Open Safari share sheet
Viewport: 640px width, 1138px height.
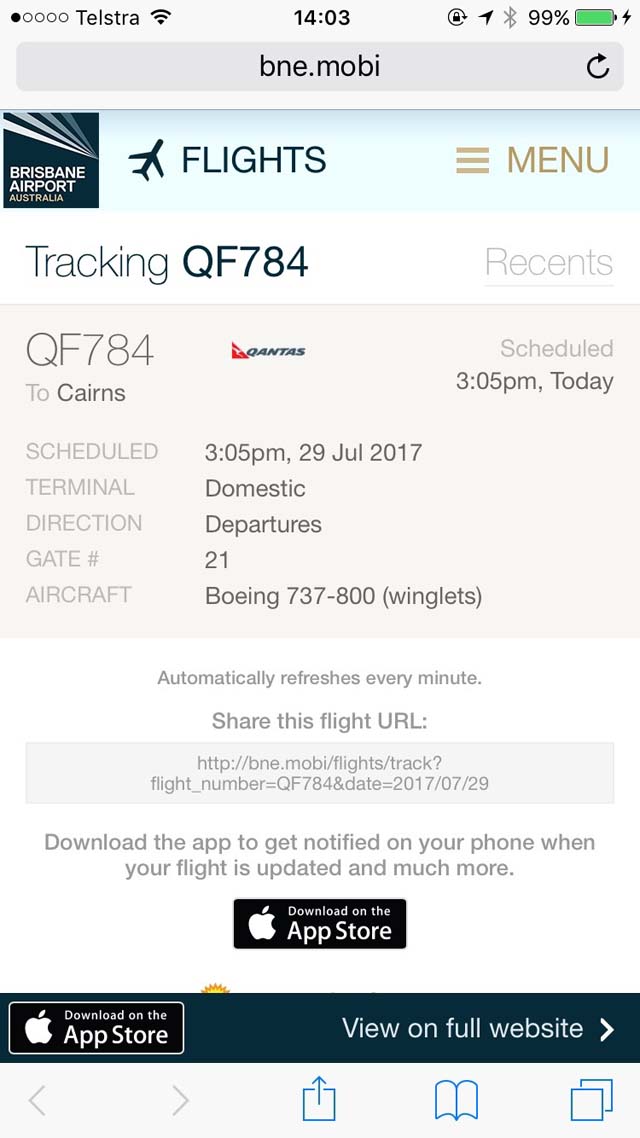coord(319,1099)
